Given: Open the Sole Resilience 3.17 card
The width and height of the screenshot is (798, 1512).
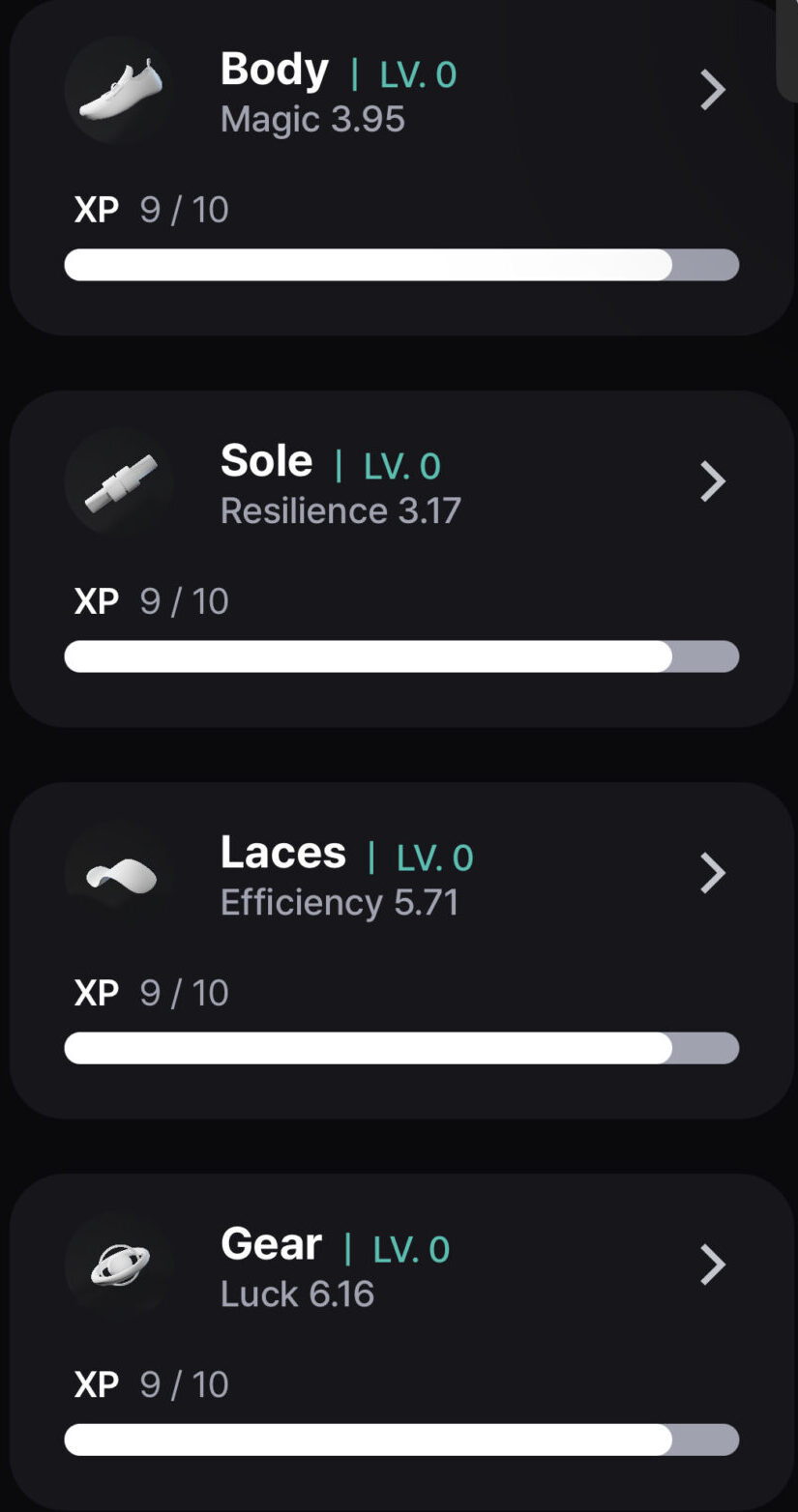Looking at the screenshot, I should click(x=401, y=559).
